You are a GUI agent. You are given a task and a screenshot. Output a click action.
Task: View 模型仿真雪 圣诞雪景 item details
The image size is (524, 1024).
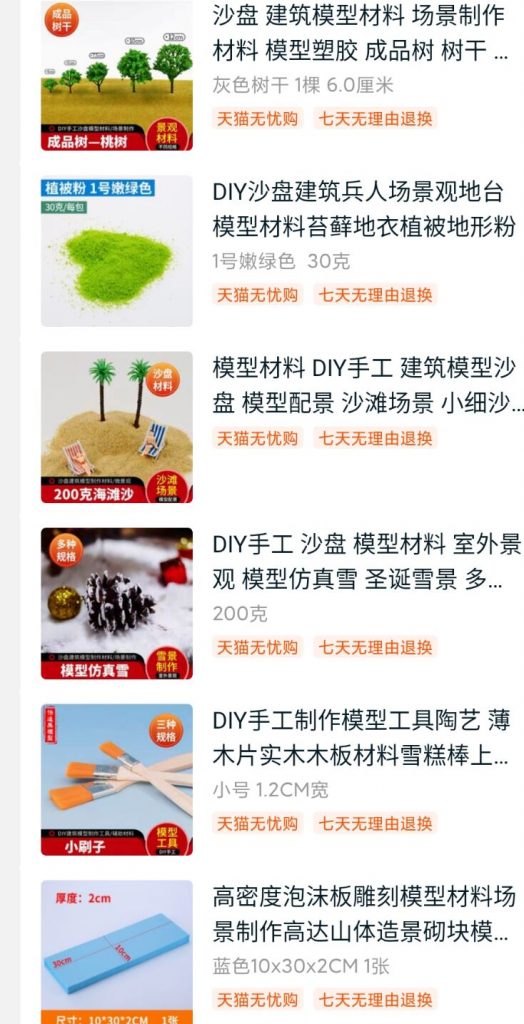pos(367,562)
